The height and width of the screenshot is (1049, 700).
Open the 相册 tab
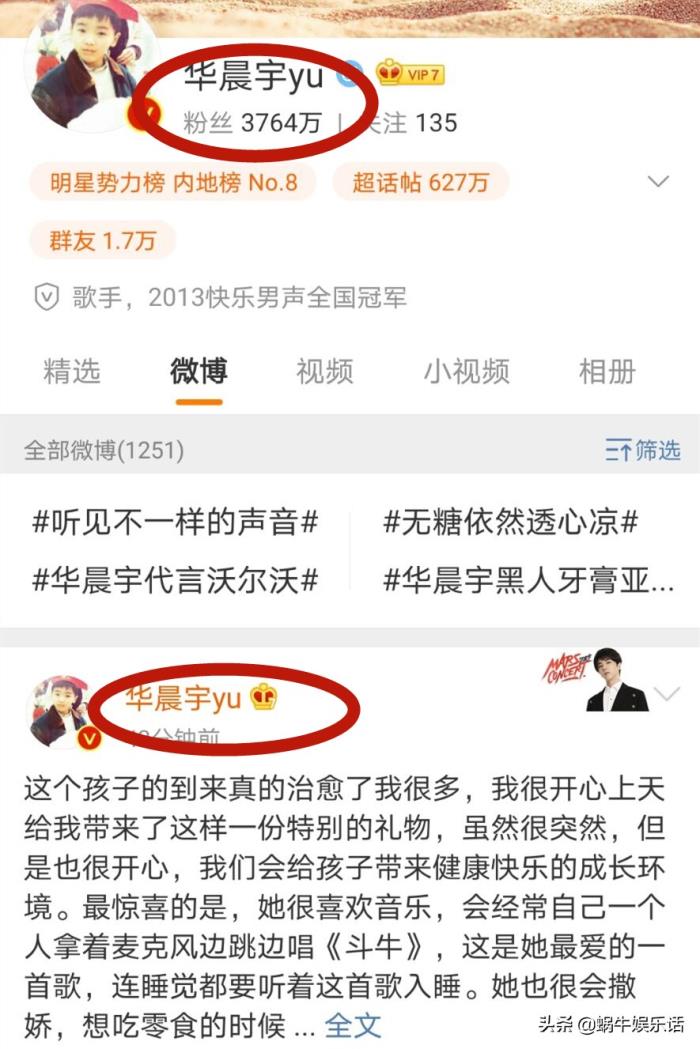click(x=607, y=372)
